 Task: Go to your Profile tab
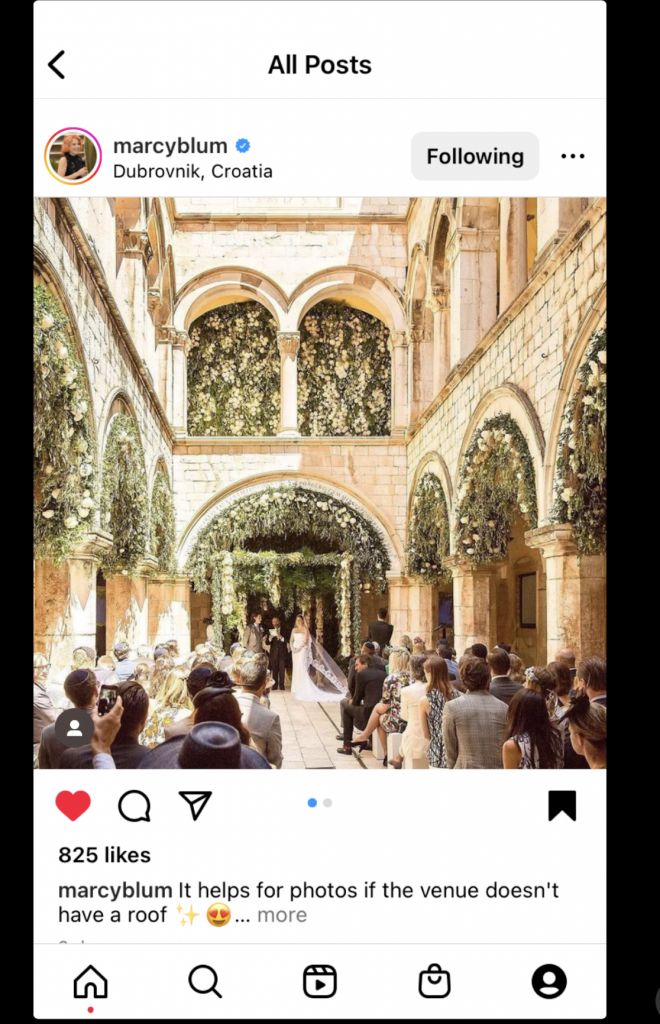click(549, 981)
